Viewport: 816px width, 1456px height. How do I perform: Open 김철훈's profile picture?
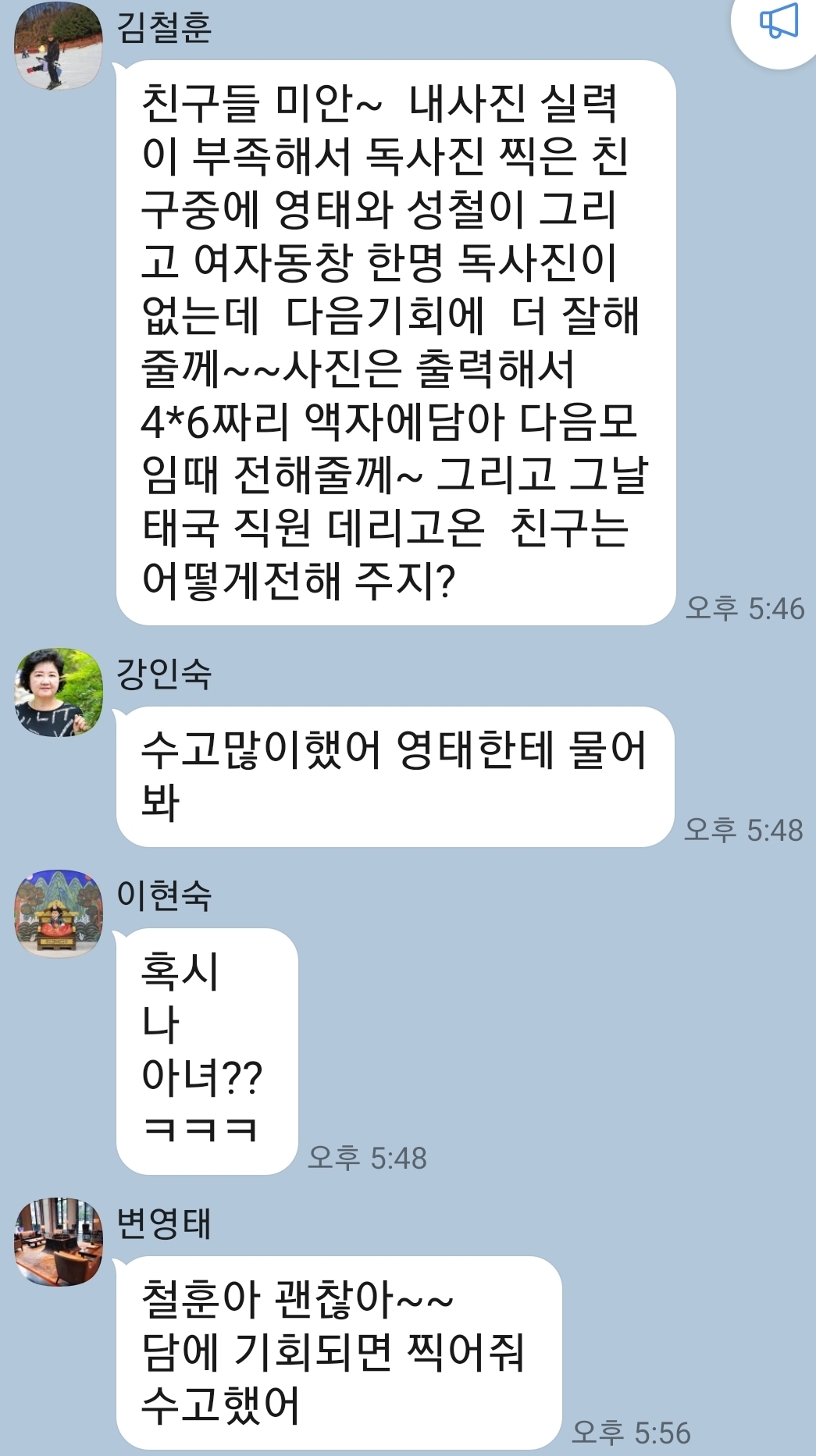59,46
